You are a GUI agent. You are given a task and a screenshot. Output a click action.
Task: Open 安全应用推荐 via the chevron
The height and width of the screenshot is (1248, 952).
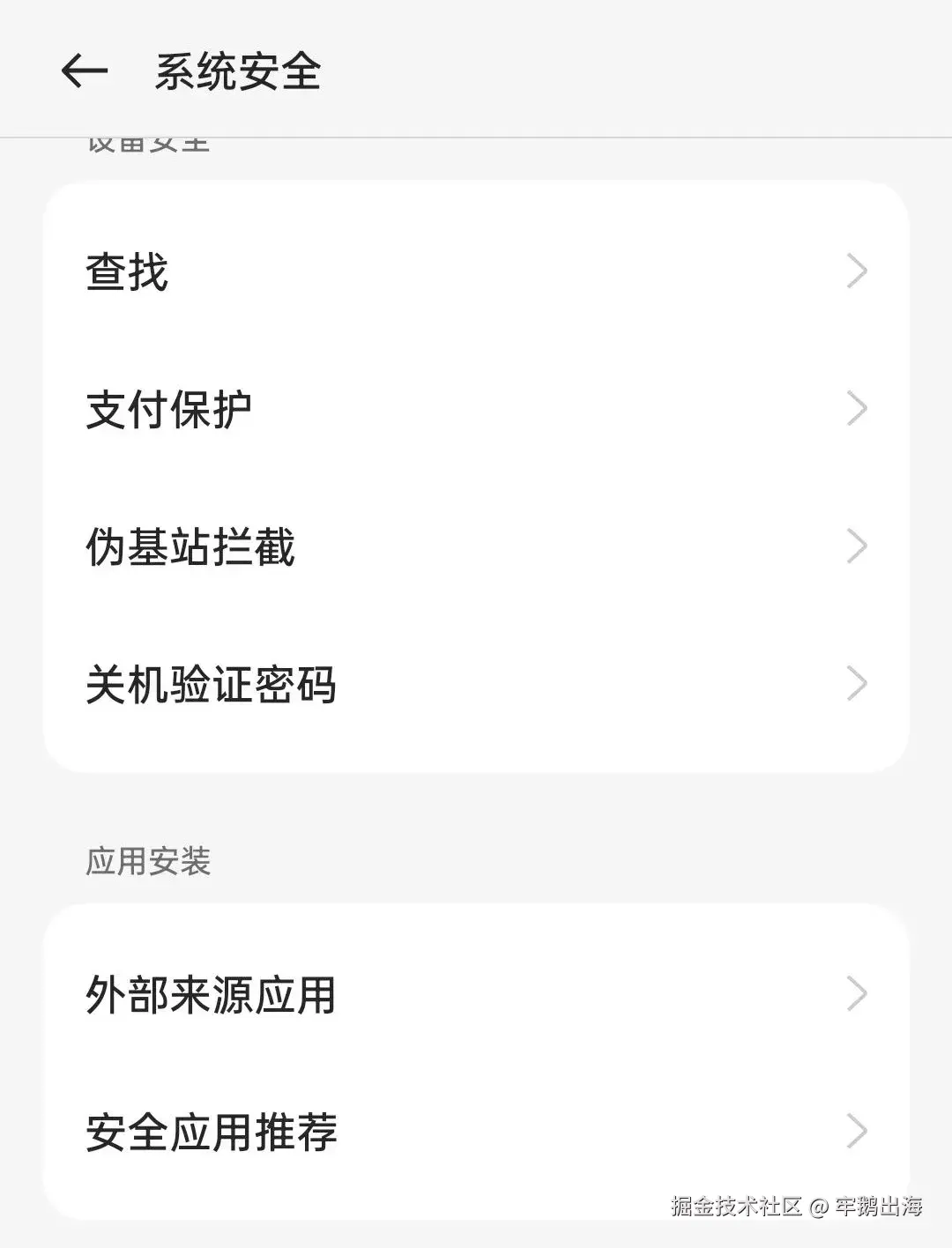[856, 1131]
